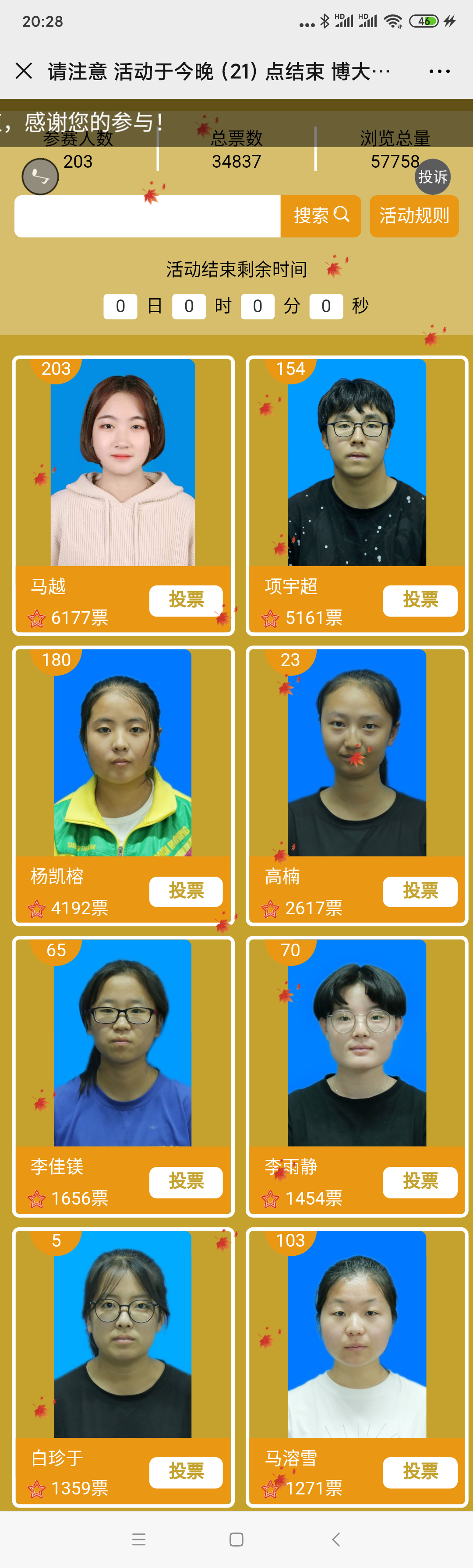Viewport: 473px width, 1568px height.
Task: Vote for 马越
Action: click(186, 600)
